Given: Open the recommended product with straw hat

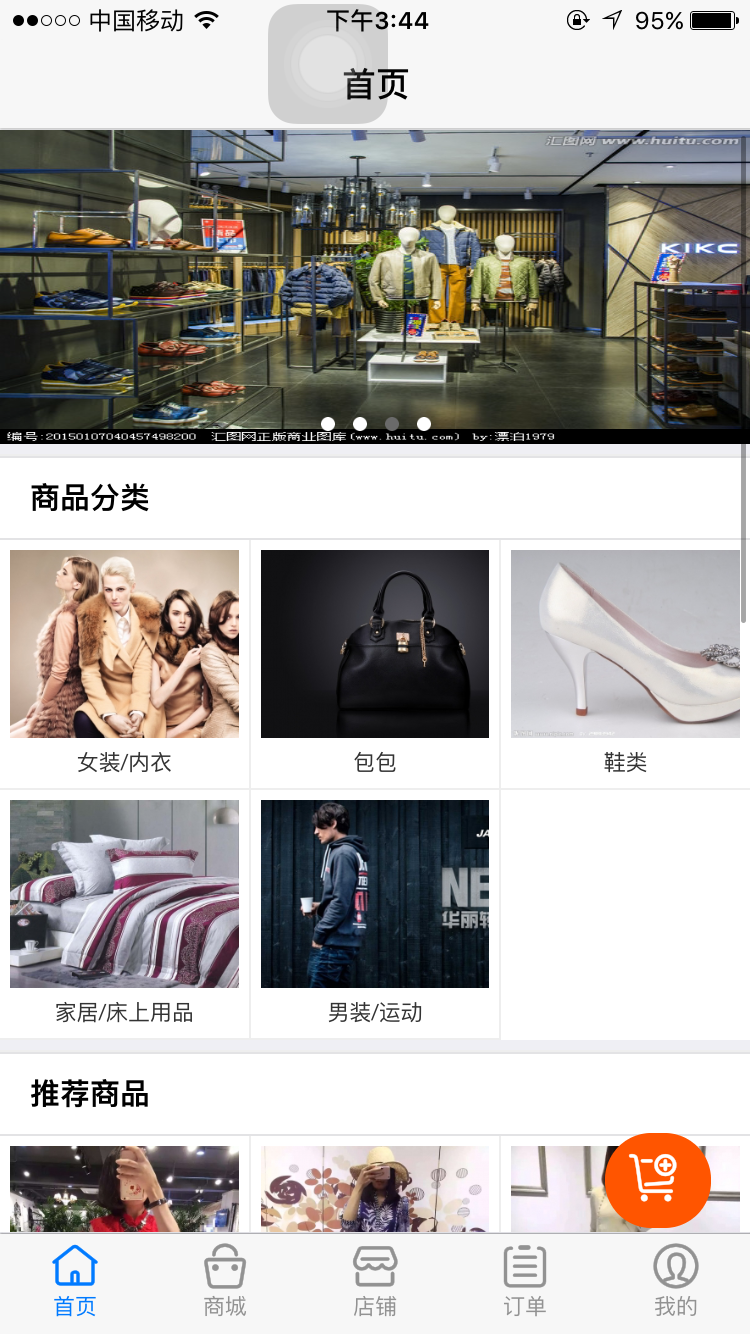Looking at the screenshot, I should click(375, 1189).
